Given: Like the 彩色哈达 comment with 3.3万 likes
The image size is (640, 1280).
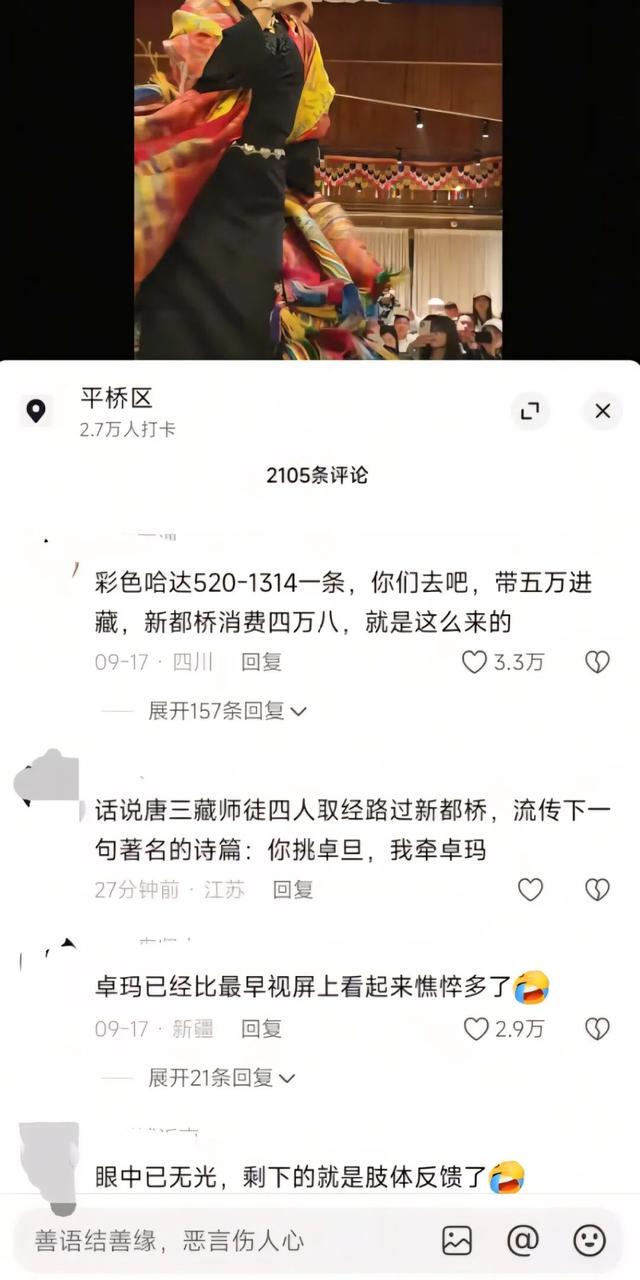Looking at the screenshot, I should (474, 662).
